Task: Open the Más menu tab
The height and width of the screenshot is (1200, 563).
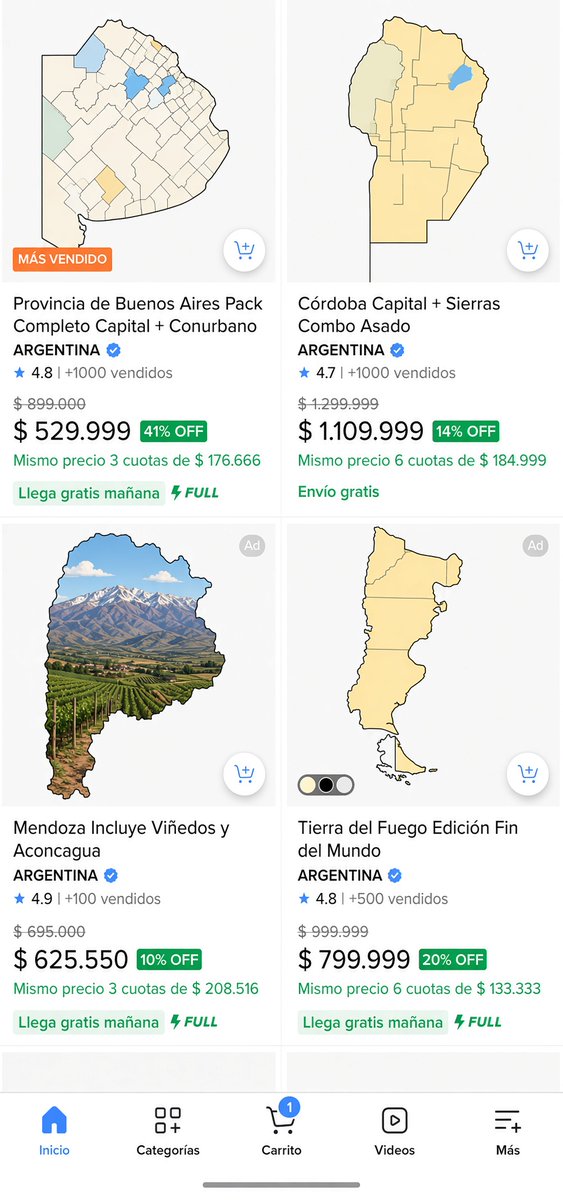Action: tap(508, 1131)
